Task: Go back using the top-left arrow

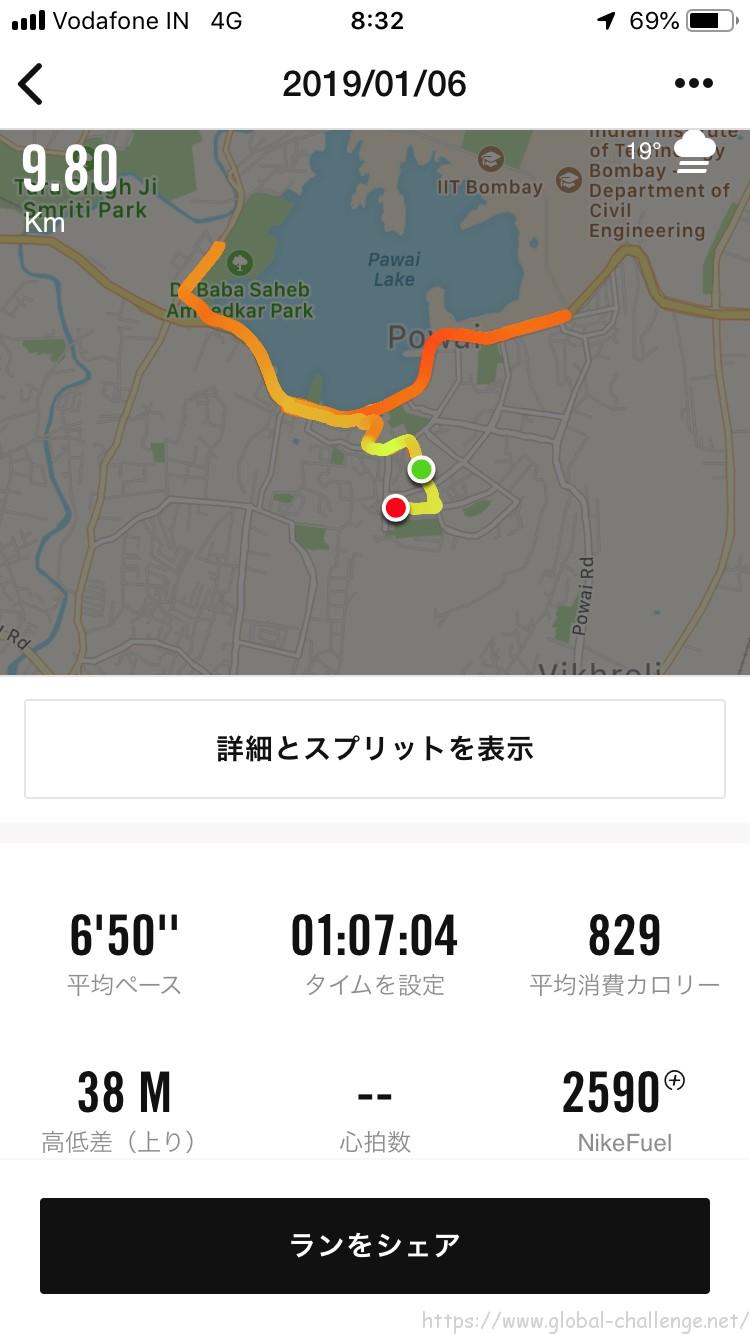Action: point(31,84)
